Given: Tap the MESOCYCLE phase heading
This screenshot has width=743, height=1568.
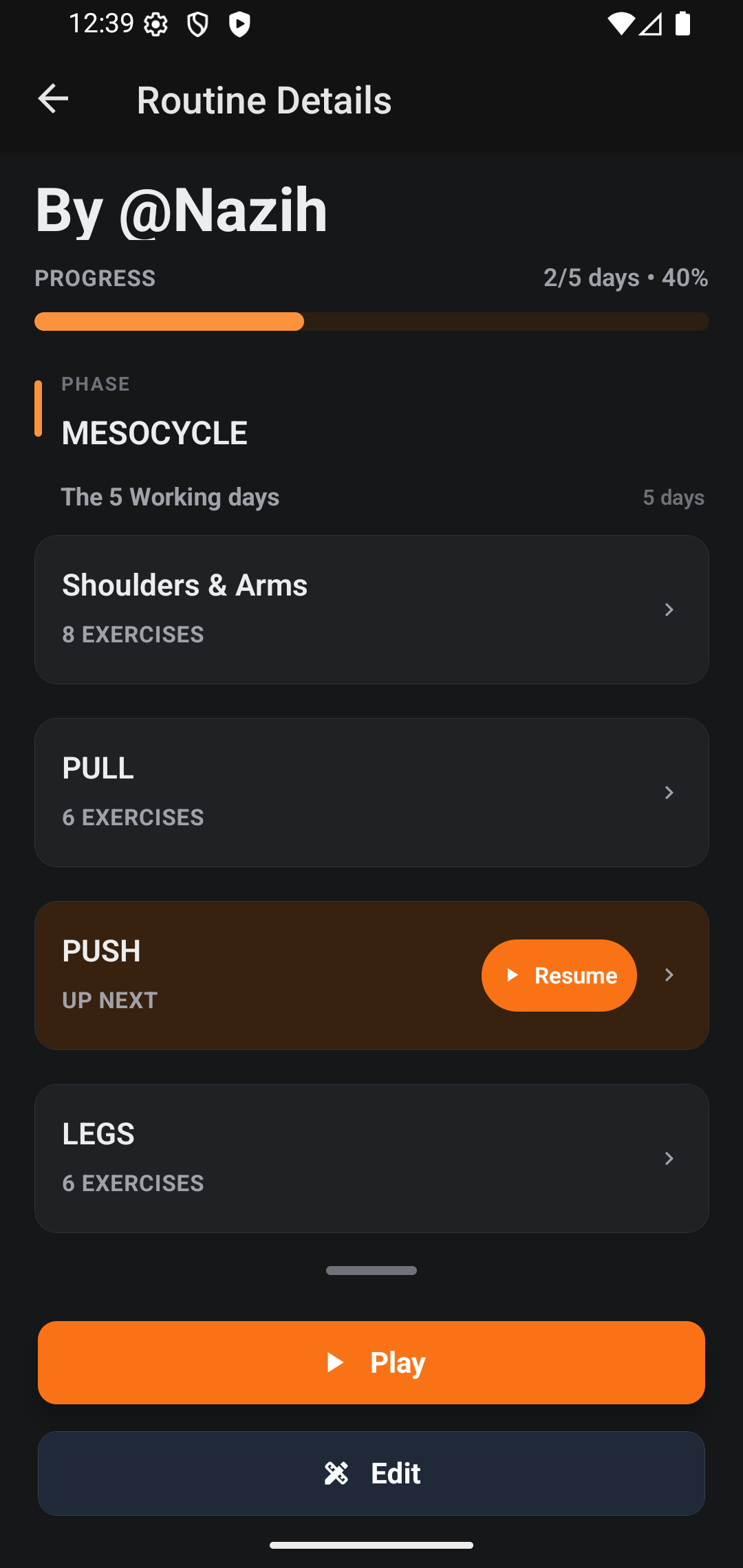Looking at the screenshot, I should click(x=154, y=432).
